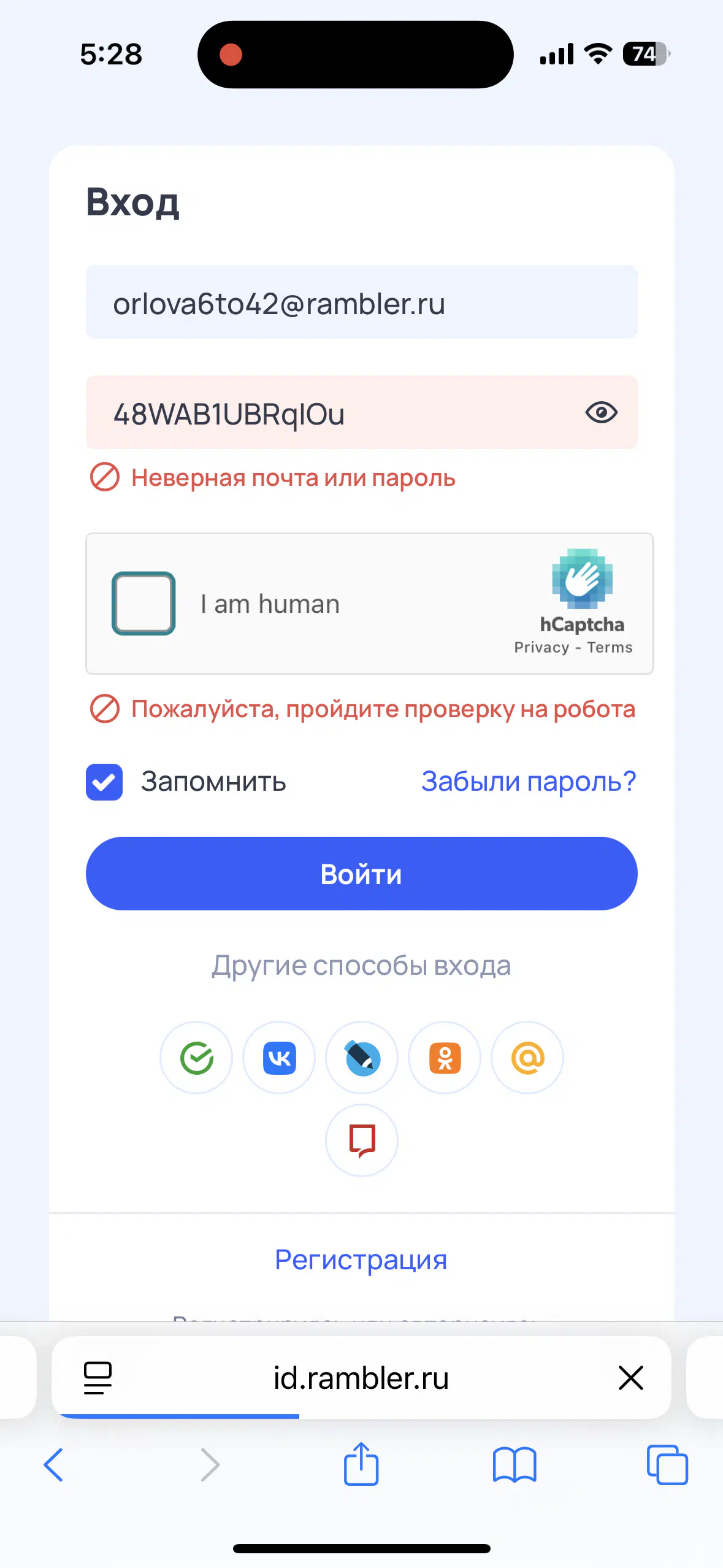
Task: Sign in with the red speech-bubble icon
Action: point(362,1140)
